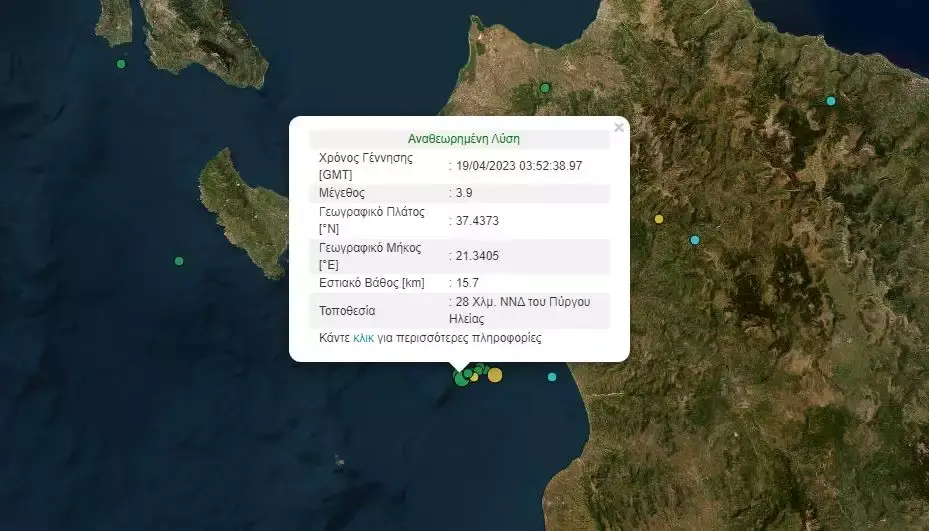
Task: Select the large yellow earthquake marker
Action: [495, 375]
